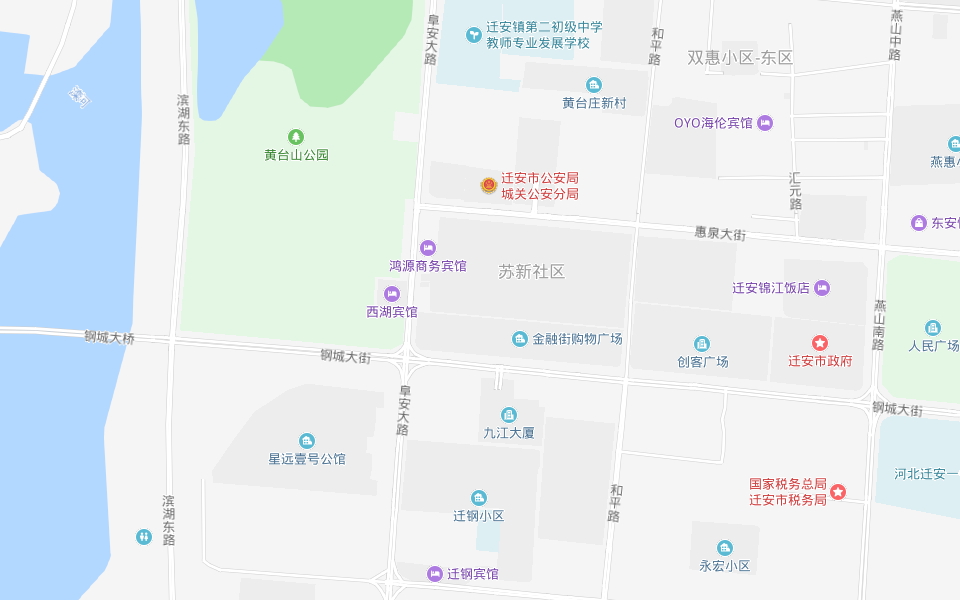Open the 迁安市公安局城关公安分局 marker
The height and width of the screenshot is (600, 960).
click(x=488, y=185)
